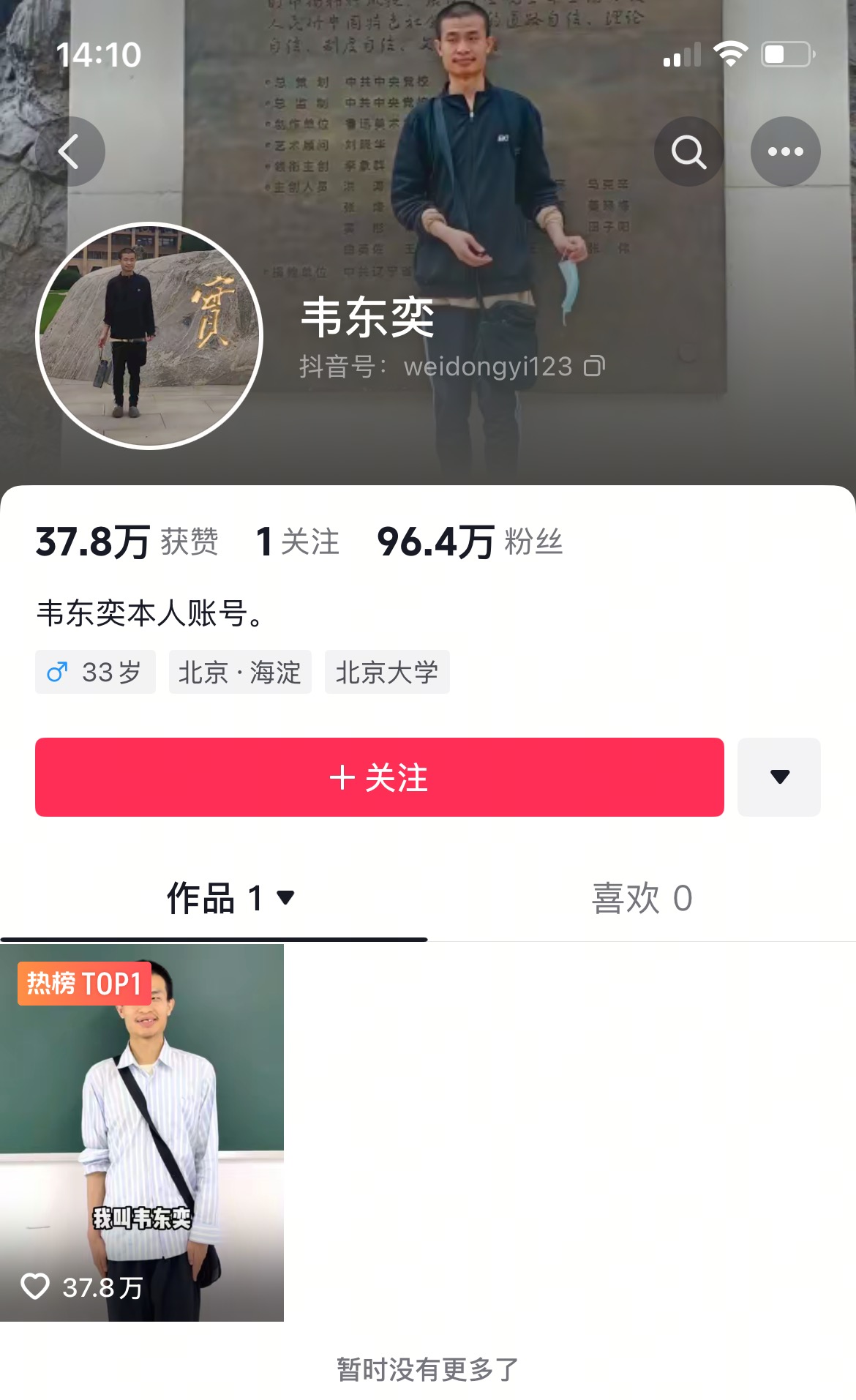Open the three-dot overflow menu
This screenshot has width=856, height=1400.
click(x=785, y=151)
